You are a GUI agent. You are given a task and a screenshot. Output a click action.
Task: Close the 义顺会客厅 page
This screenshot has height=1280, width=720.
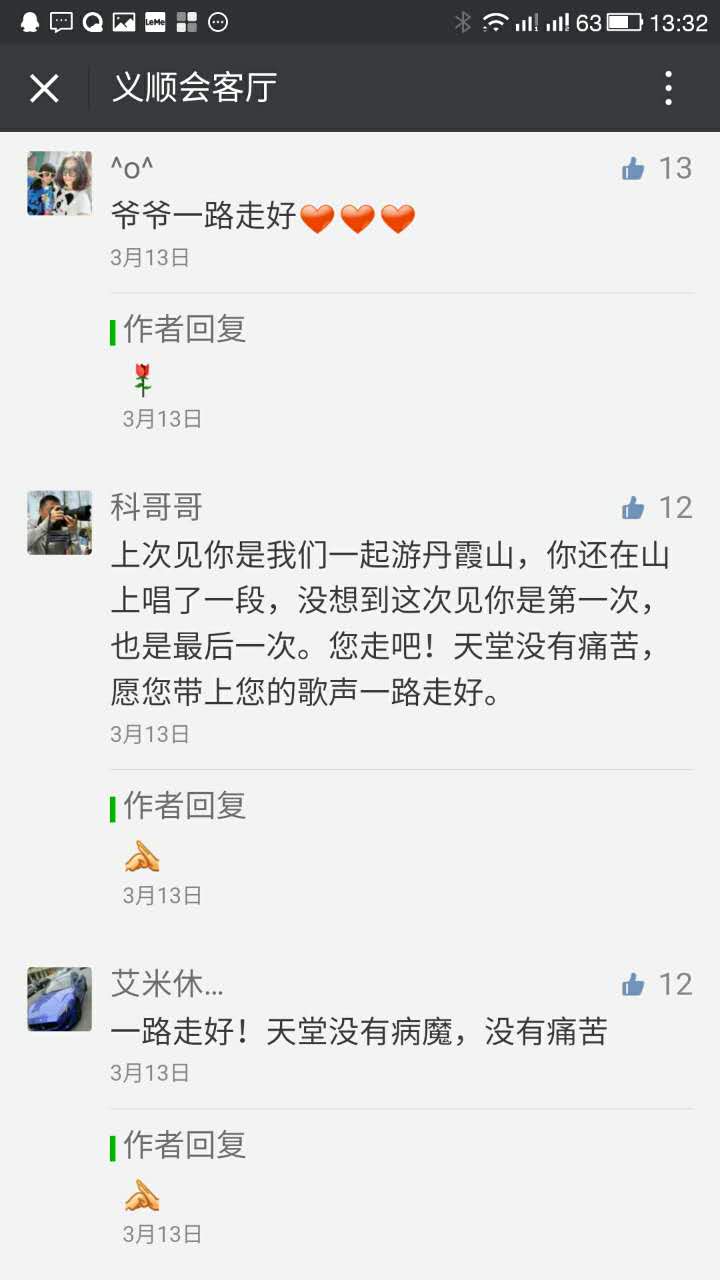[44, 89]
